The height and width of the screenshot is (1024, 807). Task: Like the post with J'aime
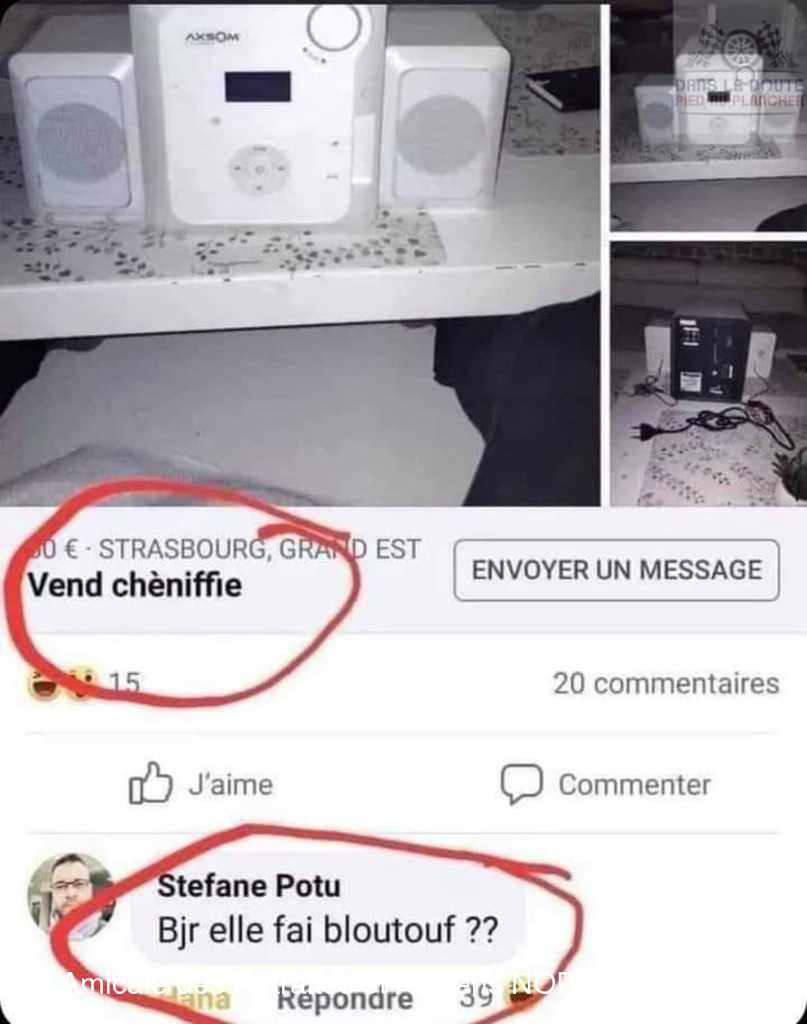pyautogui.click(x=201, y=784)
